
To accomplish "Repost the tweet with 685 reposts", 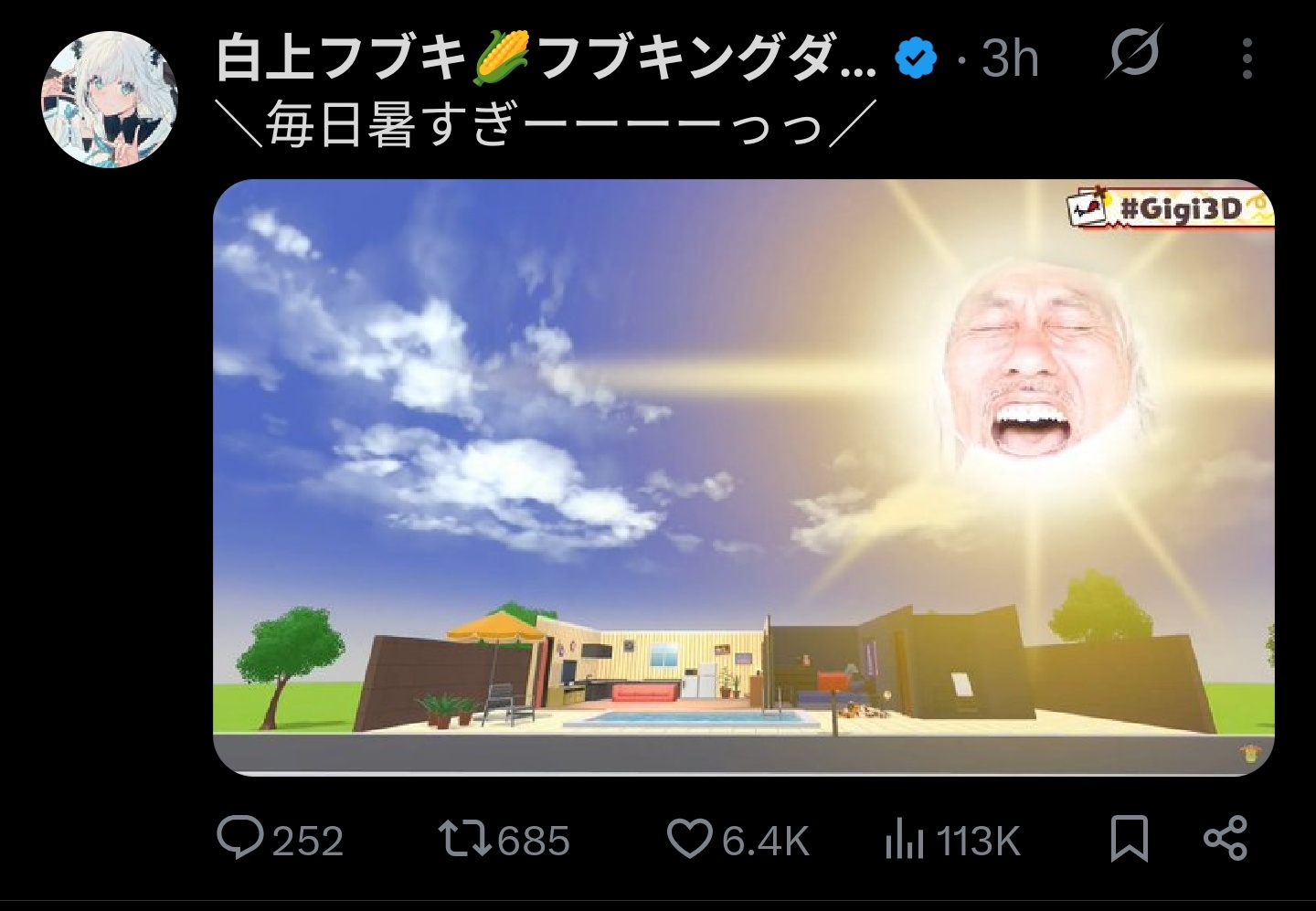I will [465, 839].
